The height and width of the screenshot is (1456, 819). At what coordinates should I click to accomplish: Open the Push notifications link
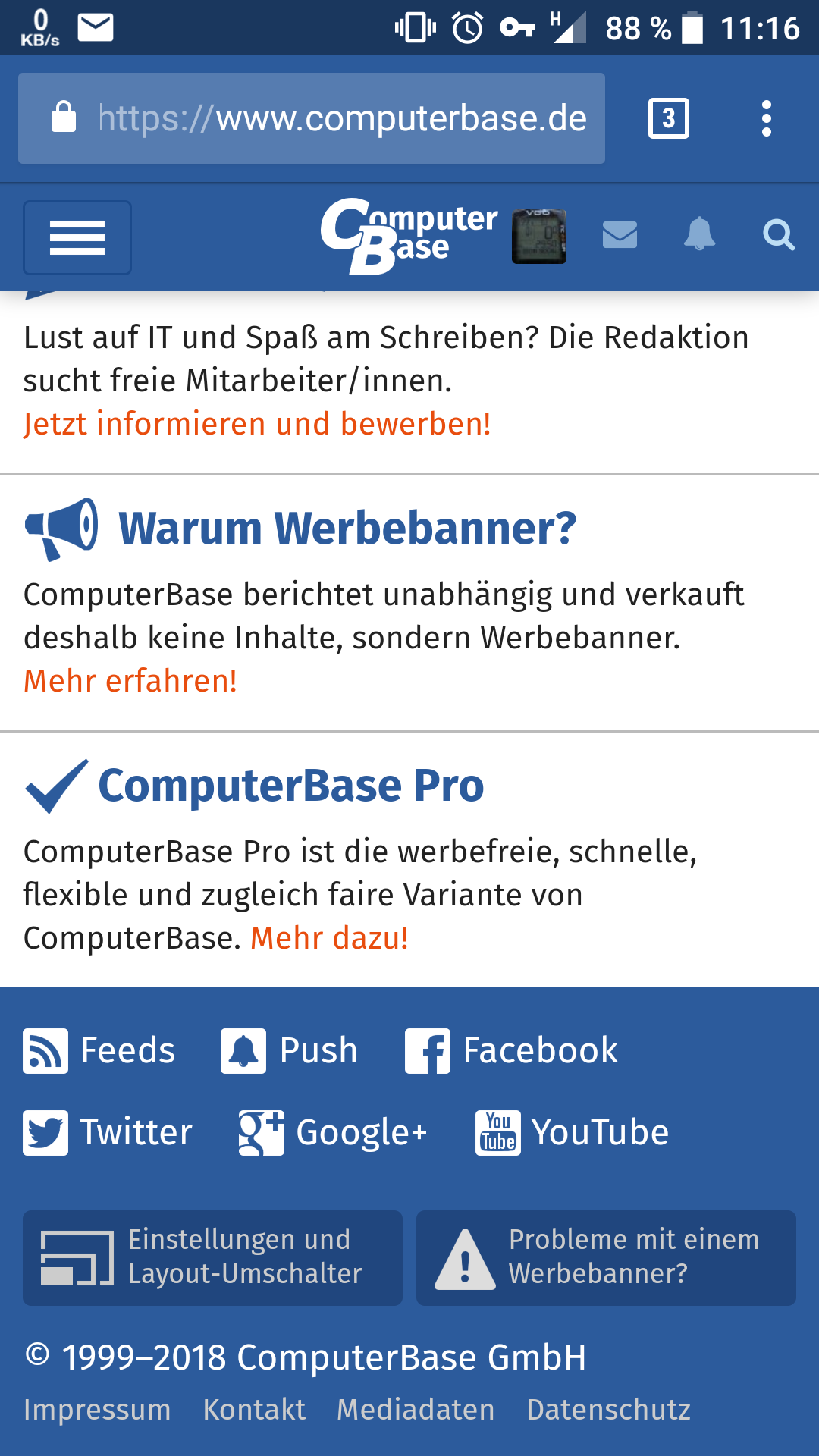289,1051
